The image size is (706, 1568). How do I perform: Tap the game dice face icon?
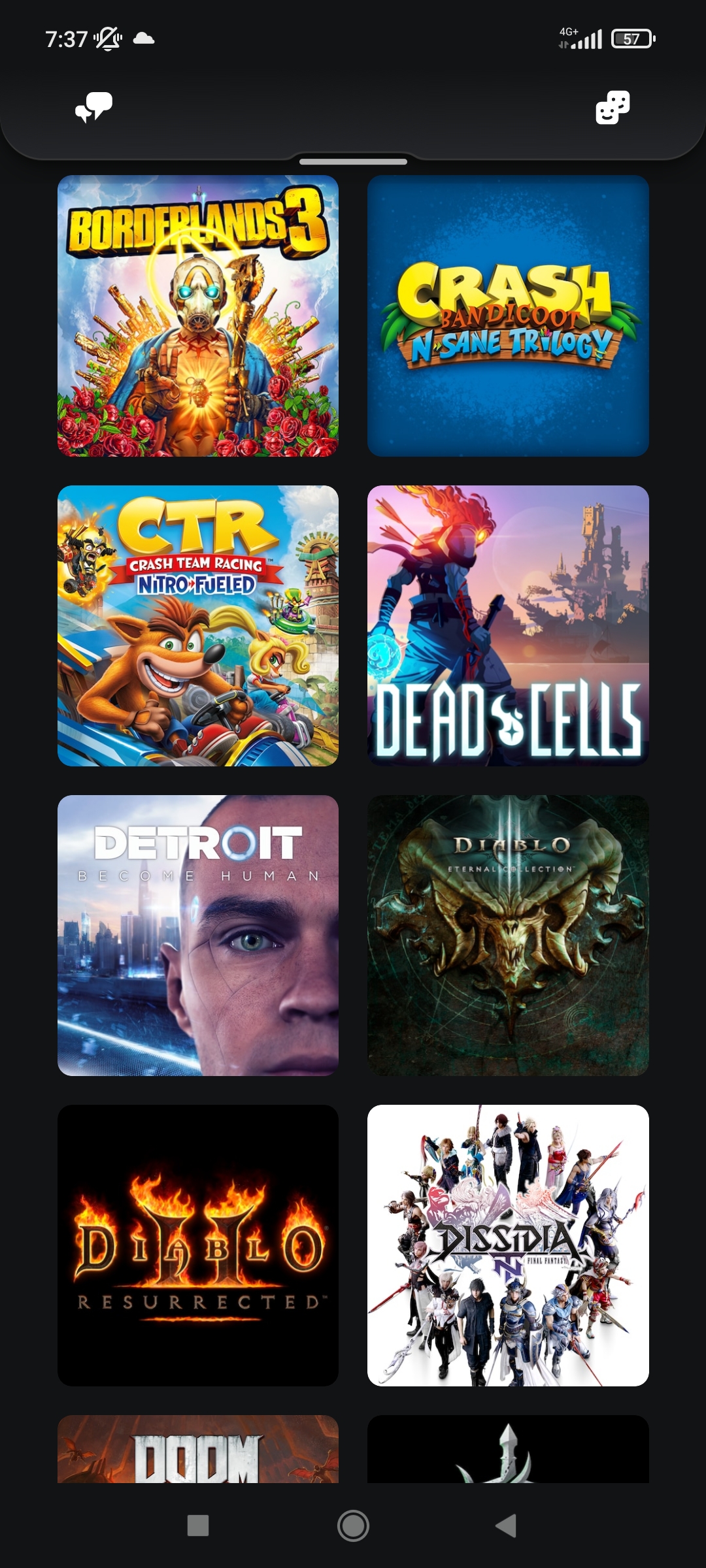click(613, 107)
